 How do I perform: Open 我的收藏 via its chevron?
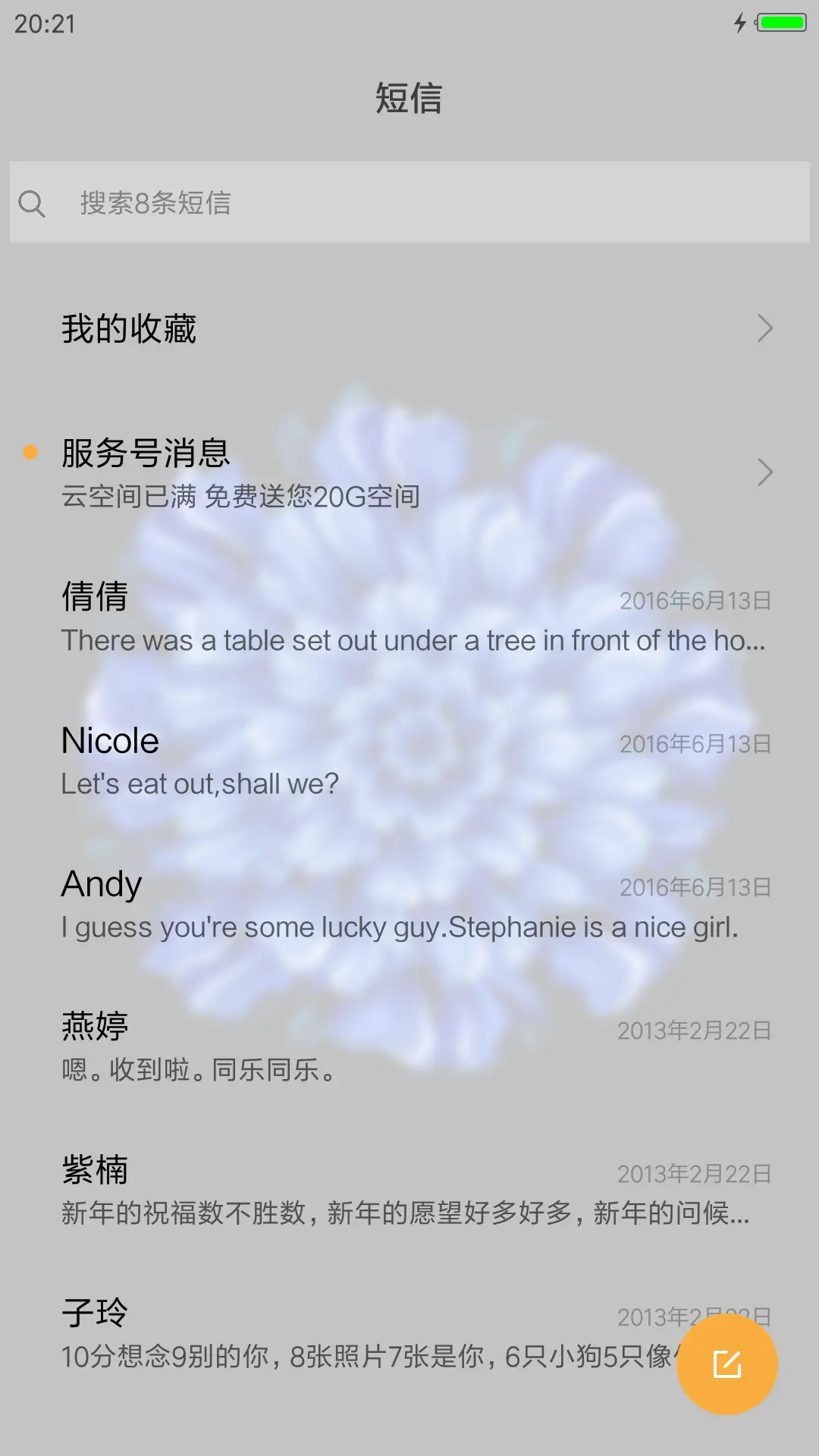coord(764,328)
